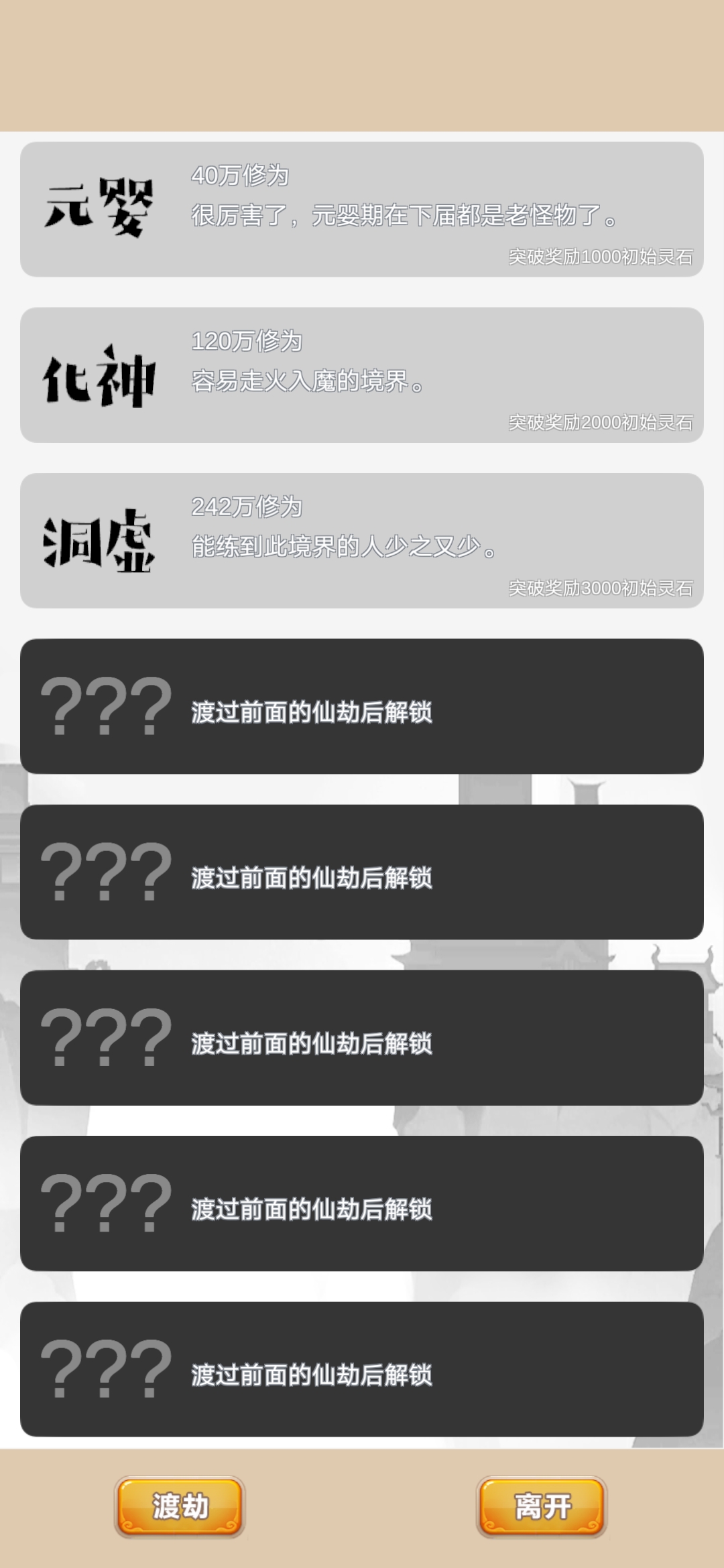Select the 洞虚 realm card
This screenshot has width=724, height=1568.
click(x=362, y=541)
